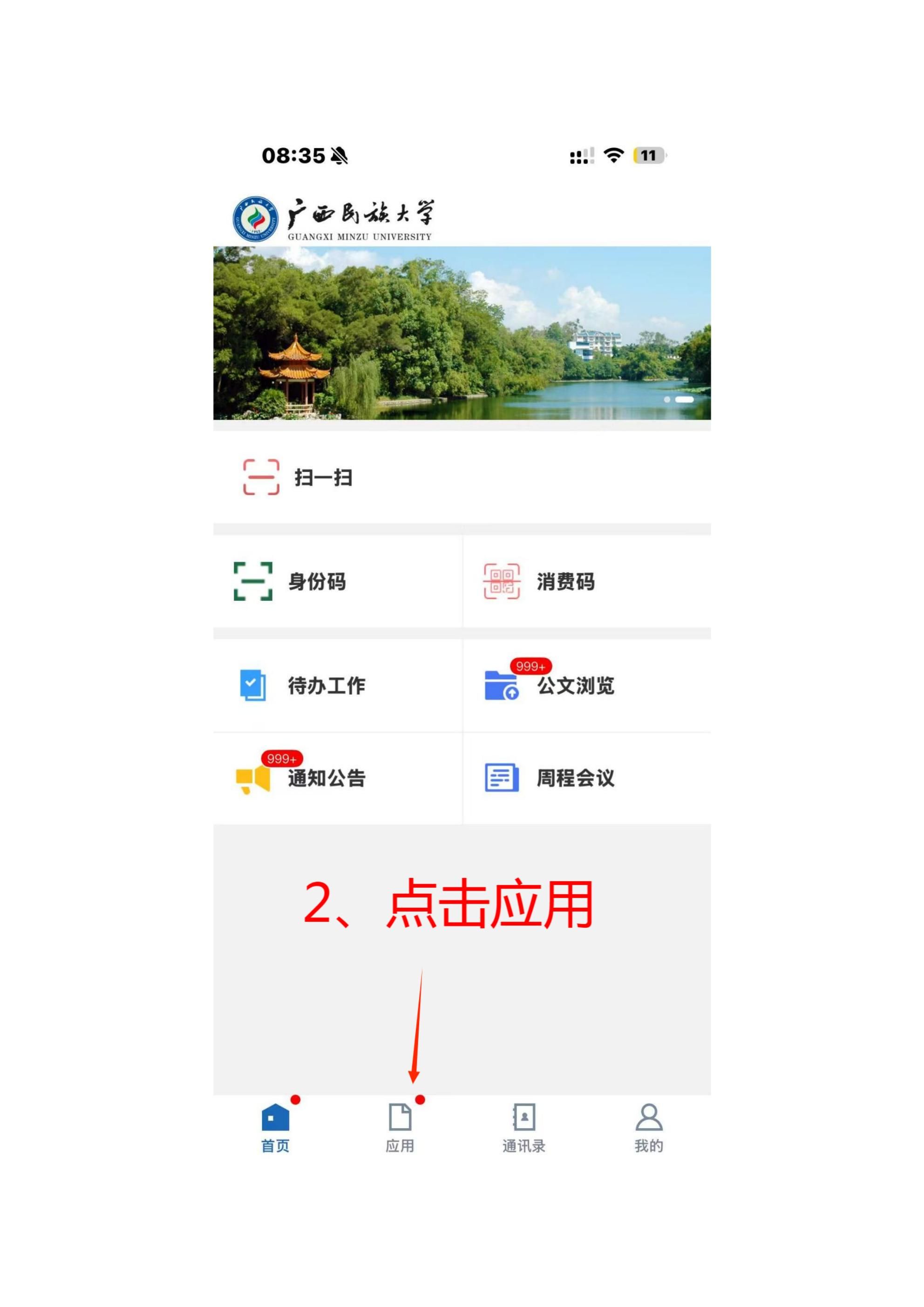The height and width of the screenshot is (1307, 924).
Task: Open the 消费码 payment code
Action: [x=539, y=581]
